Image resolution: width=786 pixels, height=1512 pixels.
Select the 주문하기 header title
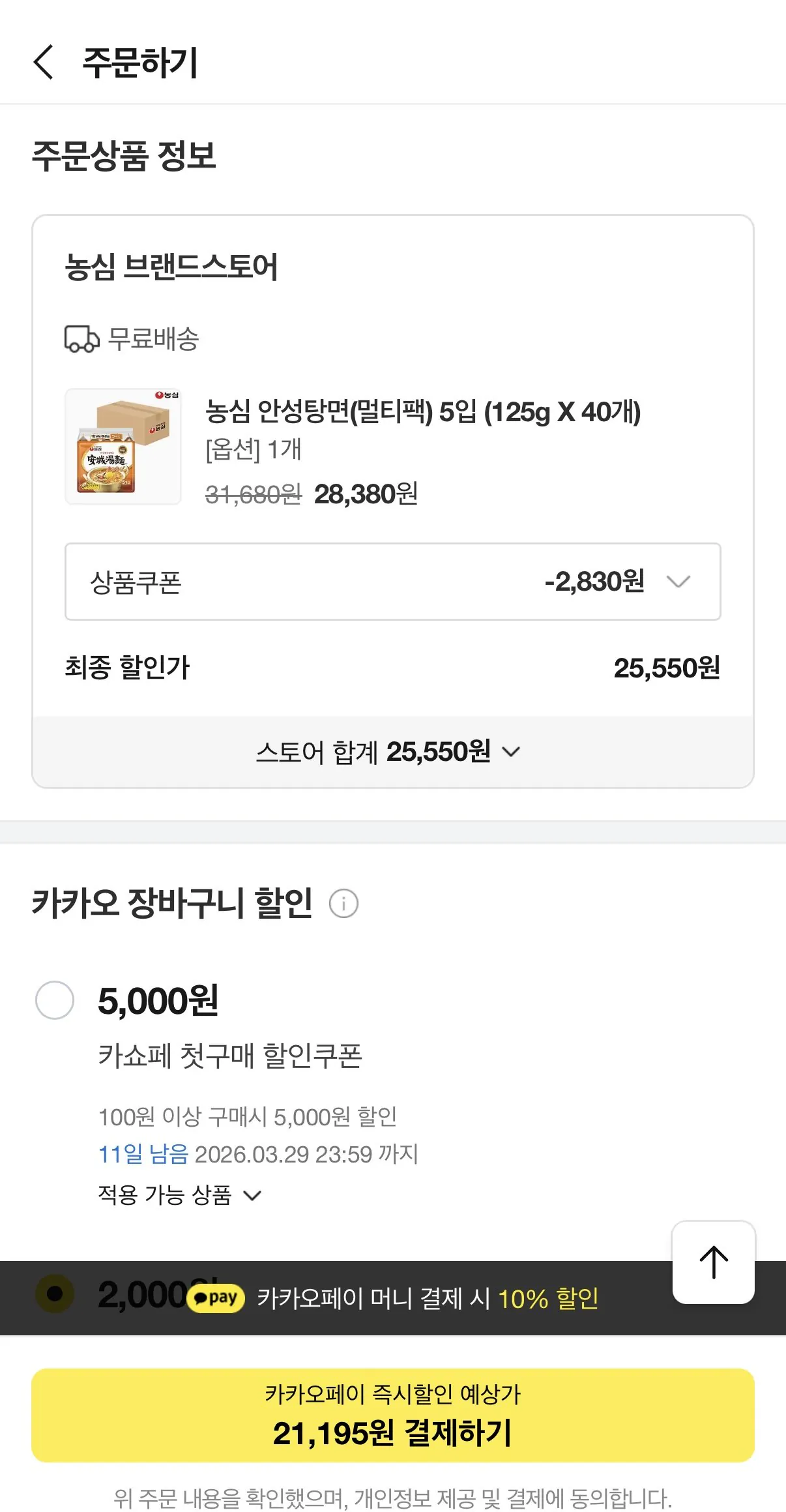(141, 63)
